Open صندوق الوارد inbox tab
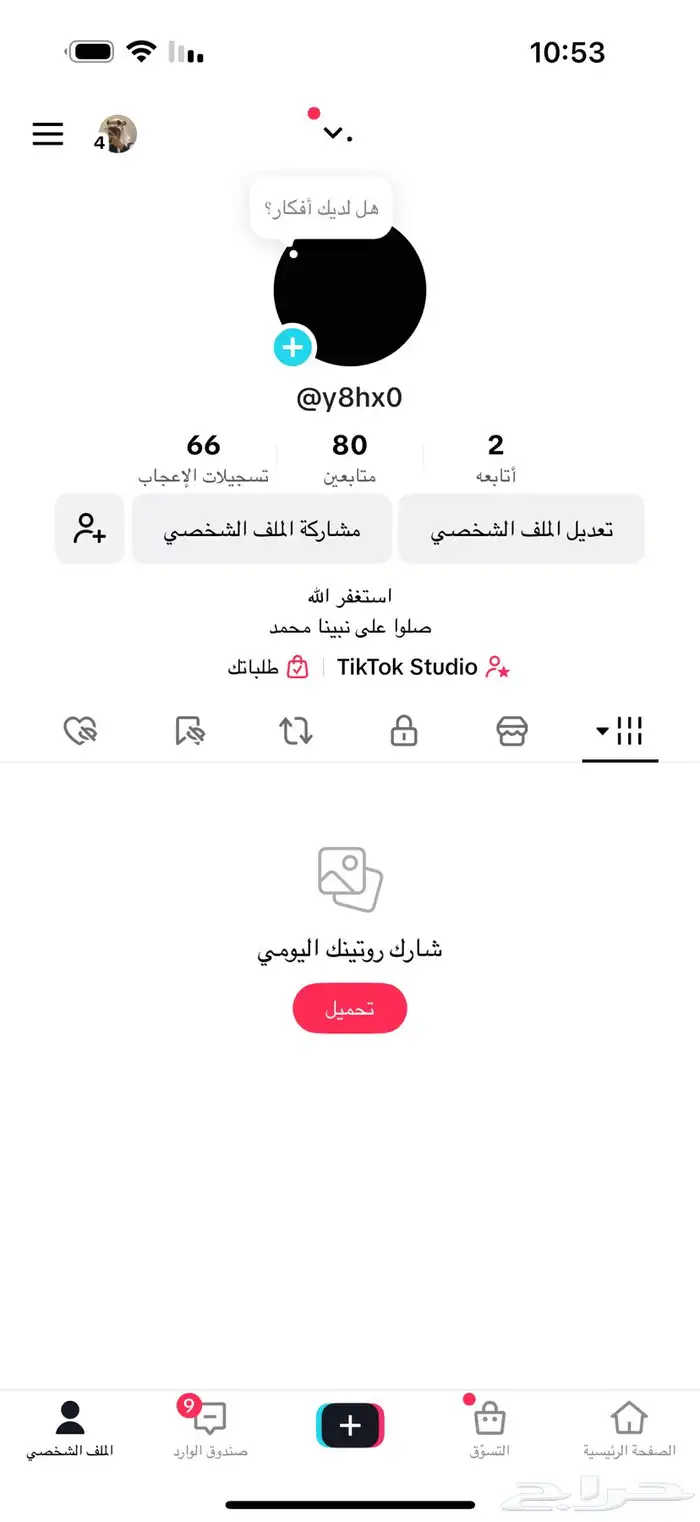700x1522 pixels. tap(210, 1426)
